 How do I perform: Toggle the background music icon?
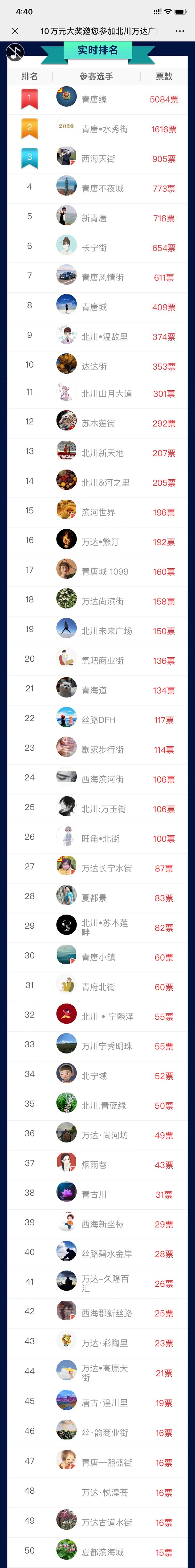pos(15,52)
